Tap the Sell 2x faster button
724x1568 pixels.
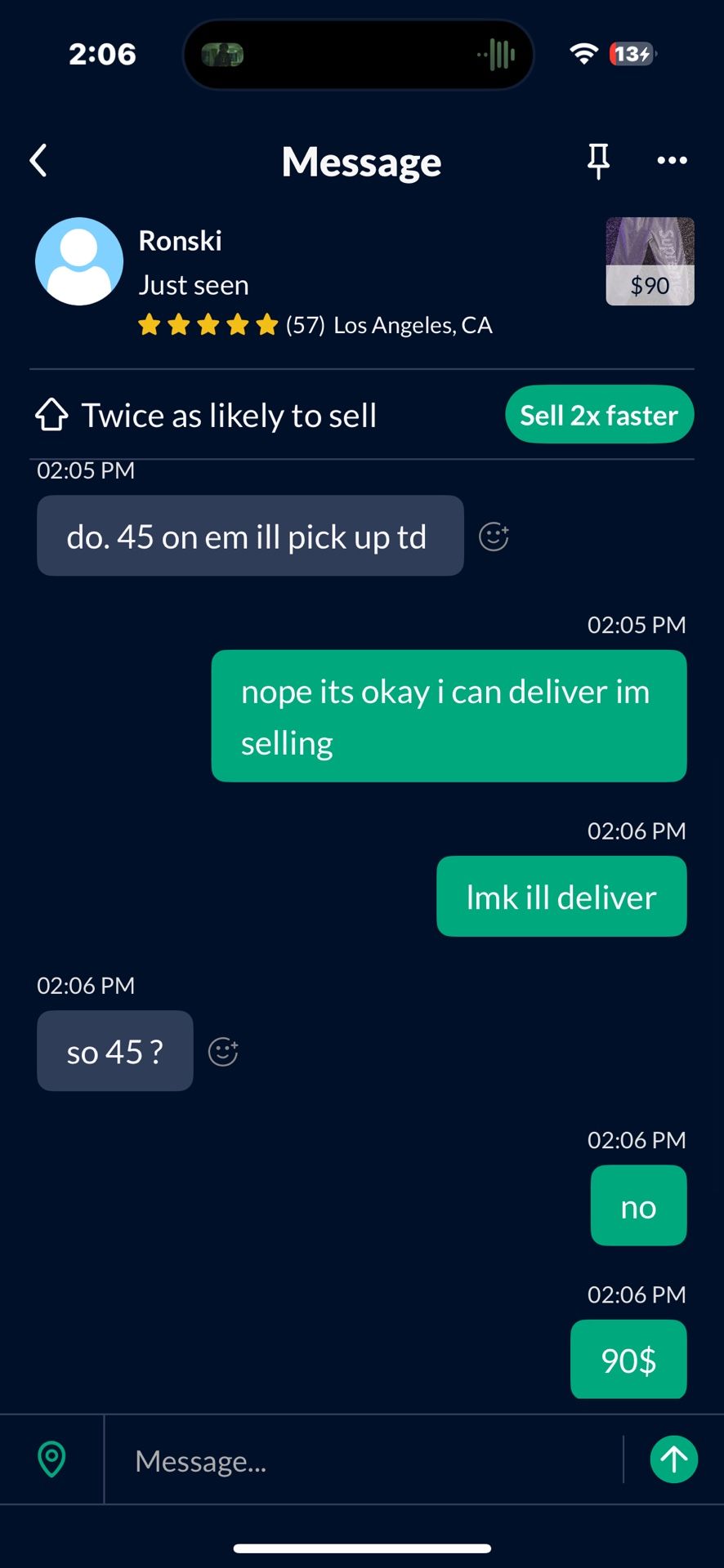(x=599, y=415)
